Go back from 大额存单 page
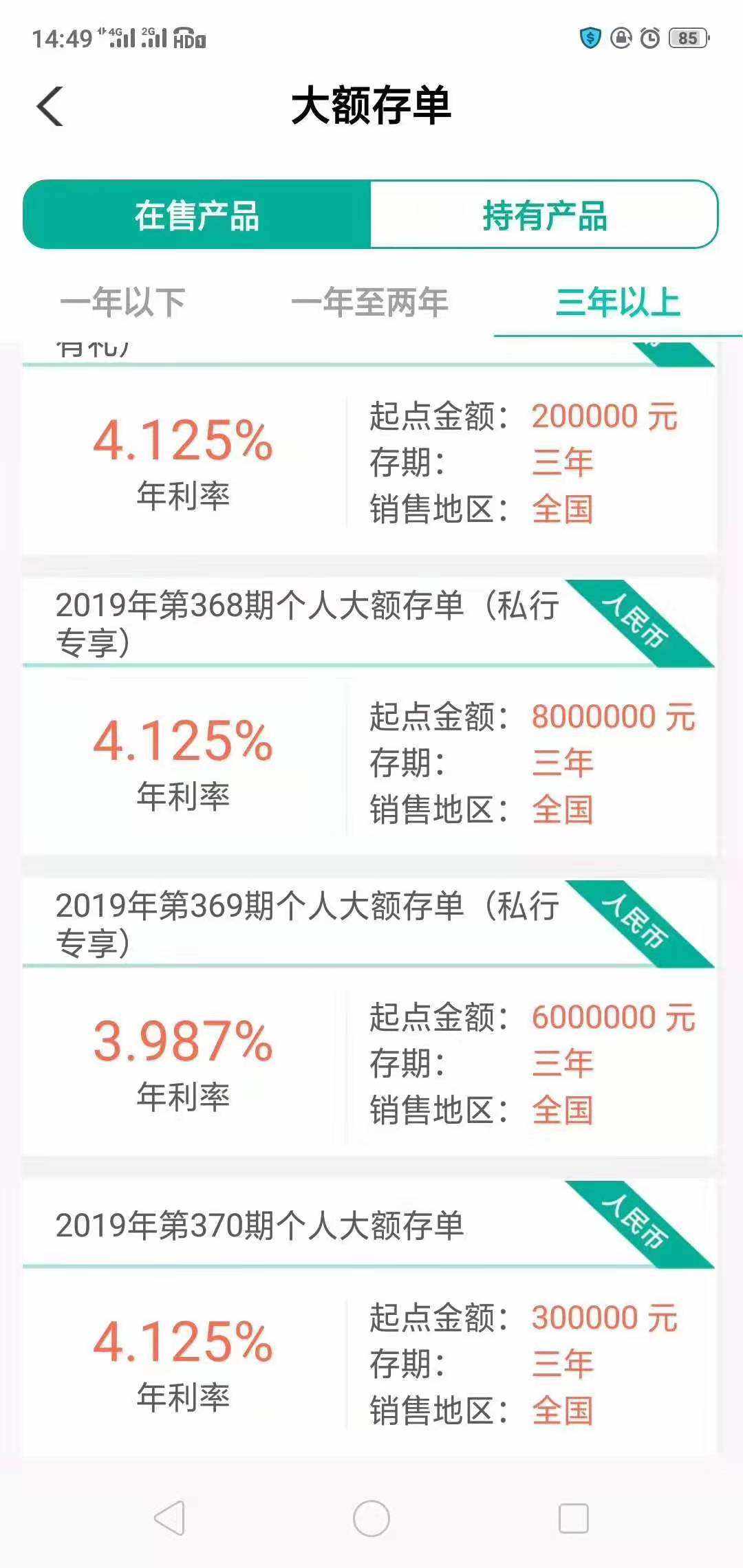The image size is (743, 1568). (x=50, y=107)
